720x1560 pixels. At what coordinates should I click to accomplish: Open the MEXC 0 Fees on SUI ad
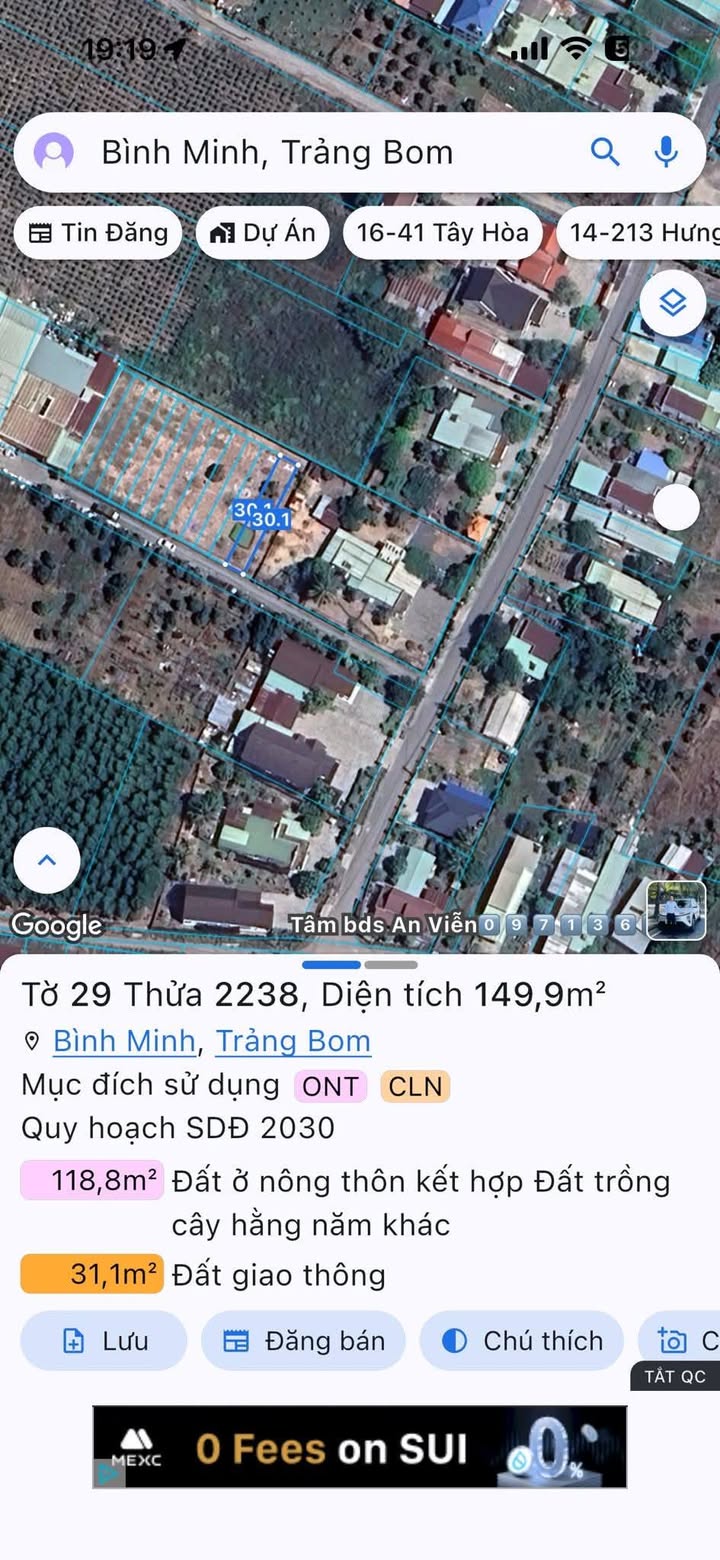coord(359,1446)
